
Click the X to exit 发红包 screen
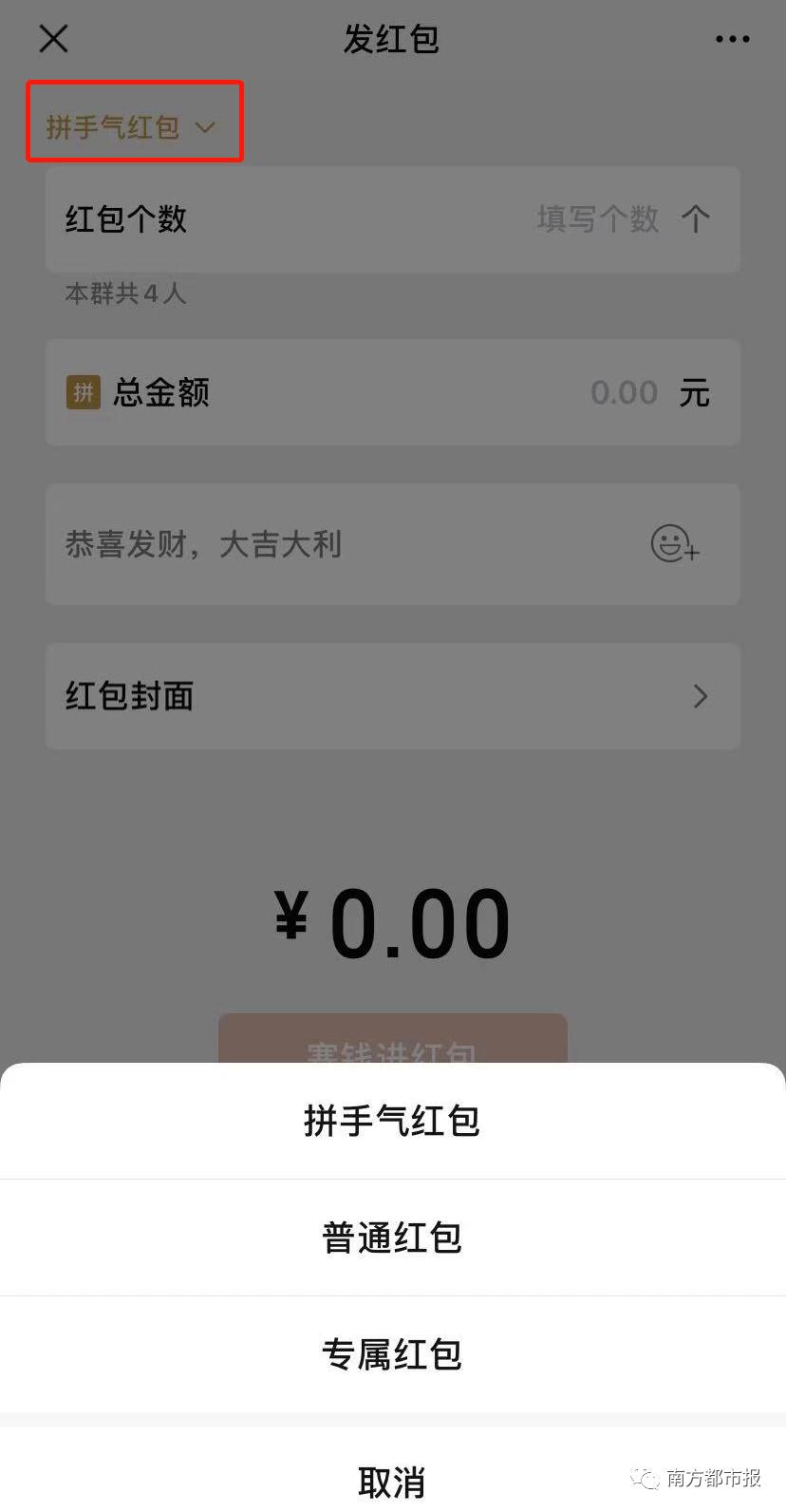tap(53, 38)
